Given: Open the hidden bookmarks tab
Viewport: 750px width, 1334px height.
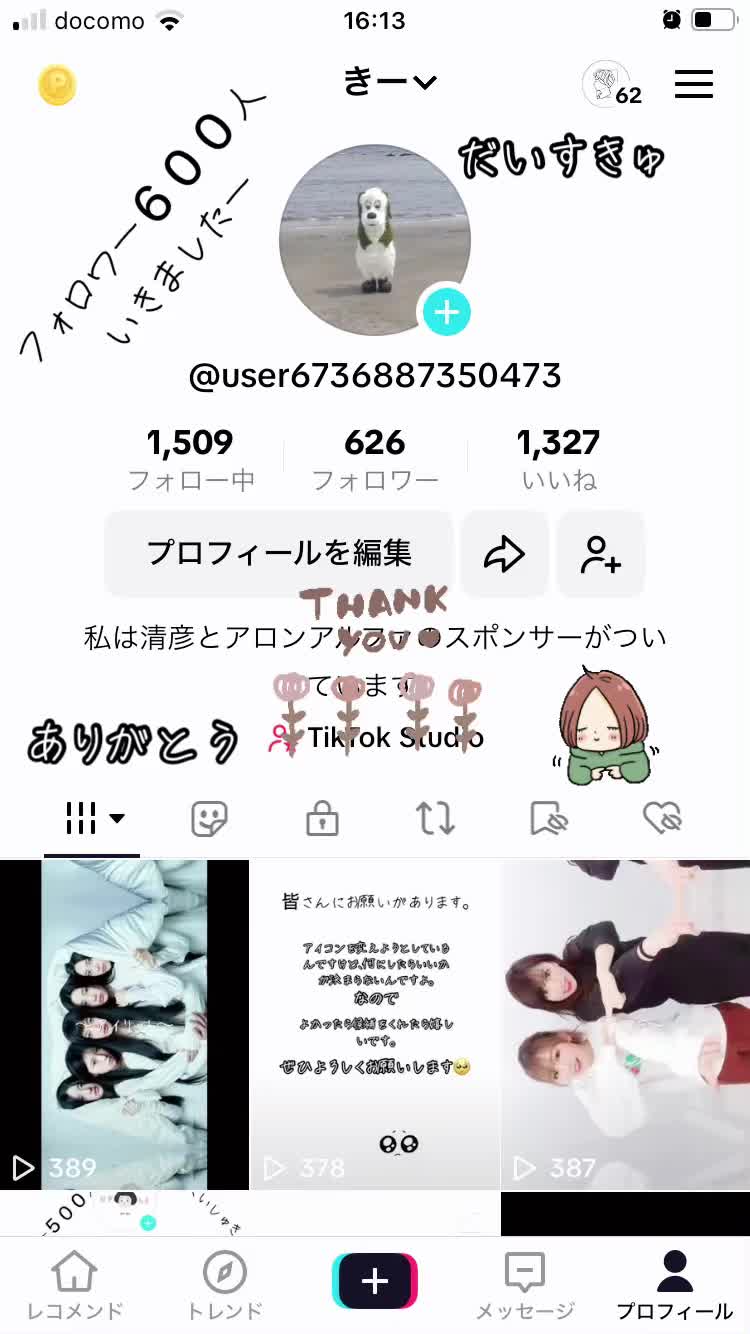Looking at the screenshot, I should 549,820.
